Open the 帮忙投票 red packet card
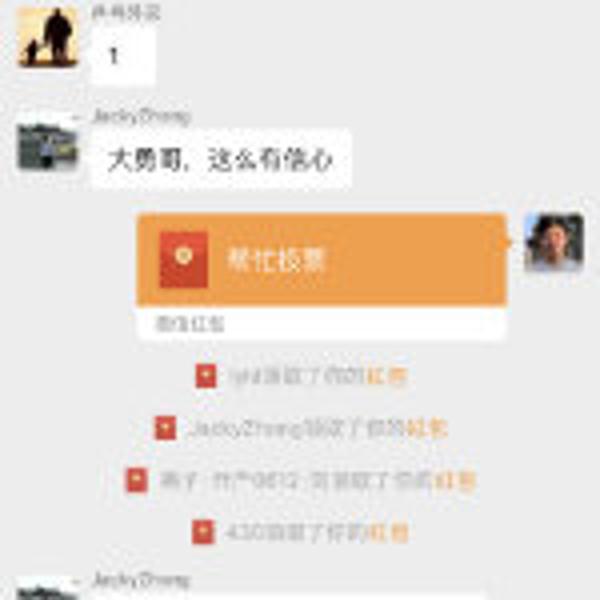This screenshot has width=600, height=600. (x=320, y=261)
